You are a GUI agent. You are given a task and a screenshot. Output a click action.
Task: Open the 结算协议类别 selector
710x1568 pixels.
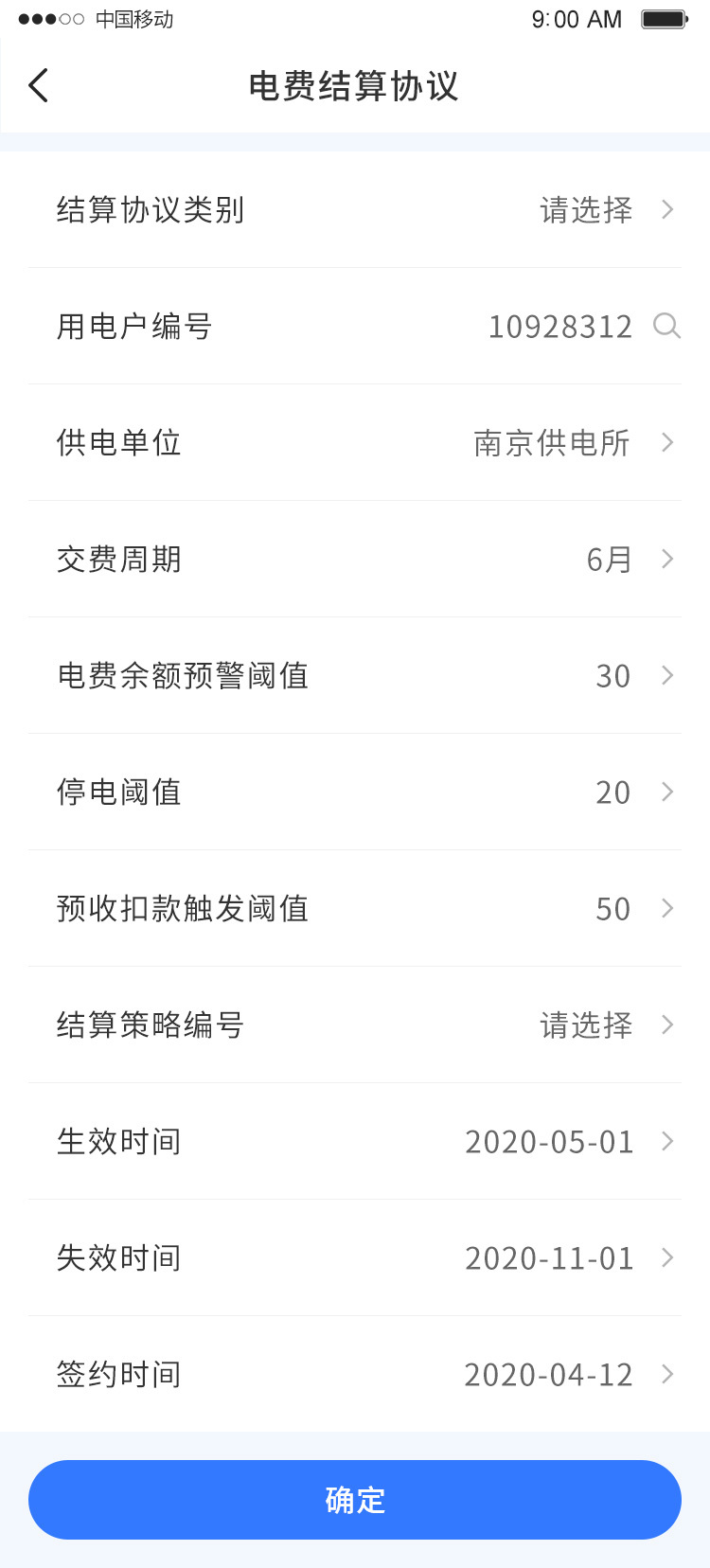(x=355, y=209)
